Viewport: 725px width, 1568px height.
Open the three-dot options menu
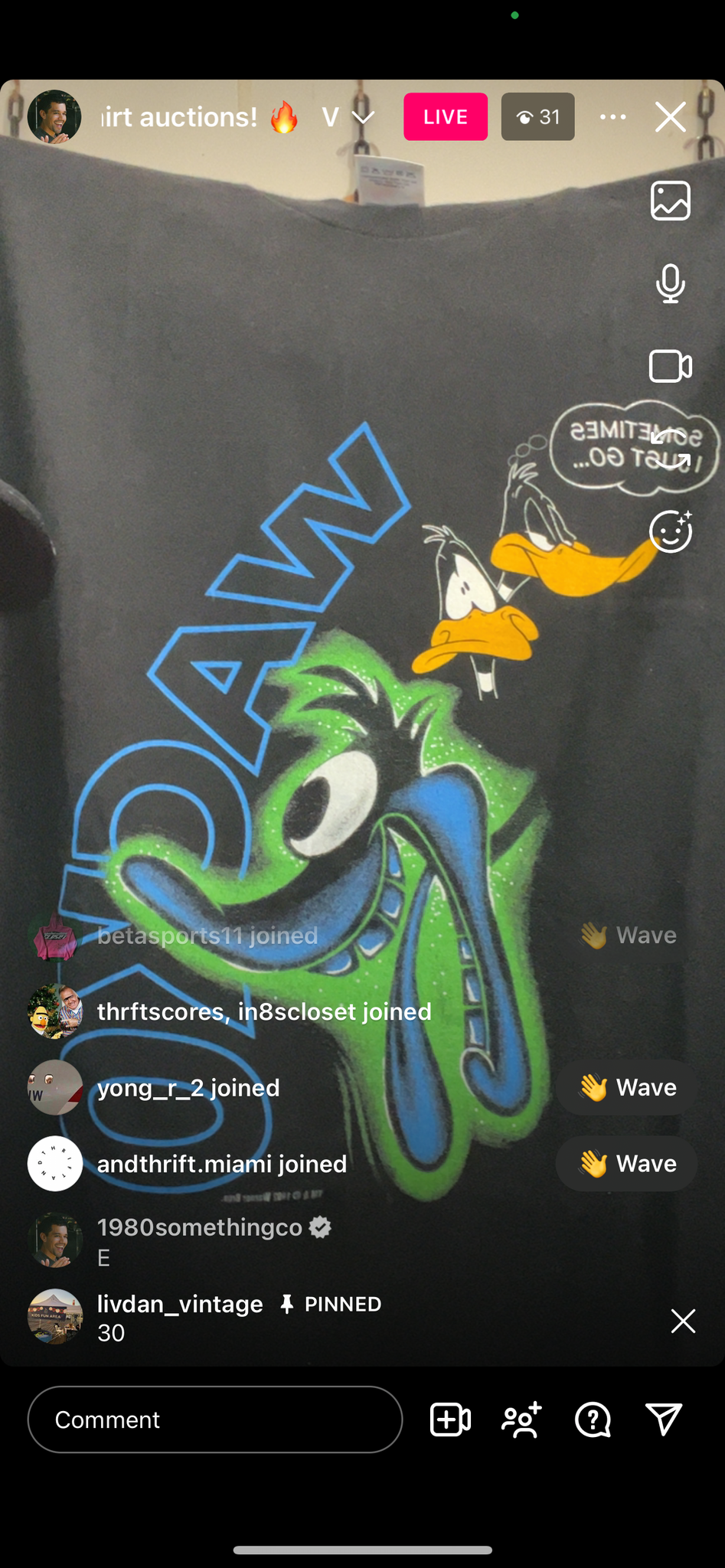click(x=612, y=117)
